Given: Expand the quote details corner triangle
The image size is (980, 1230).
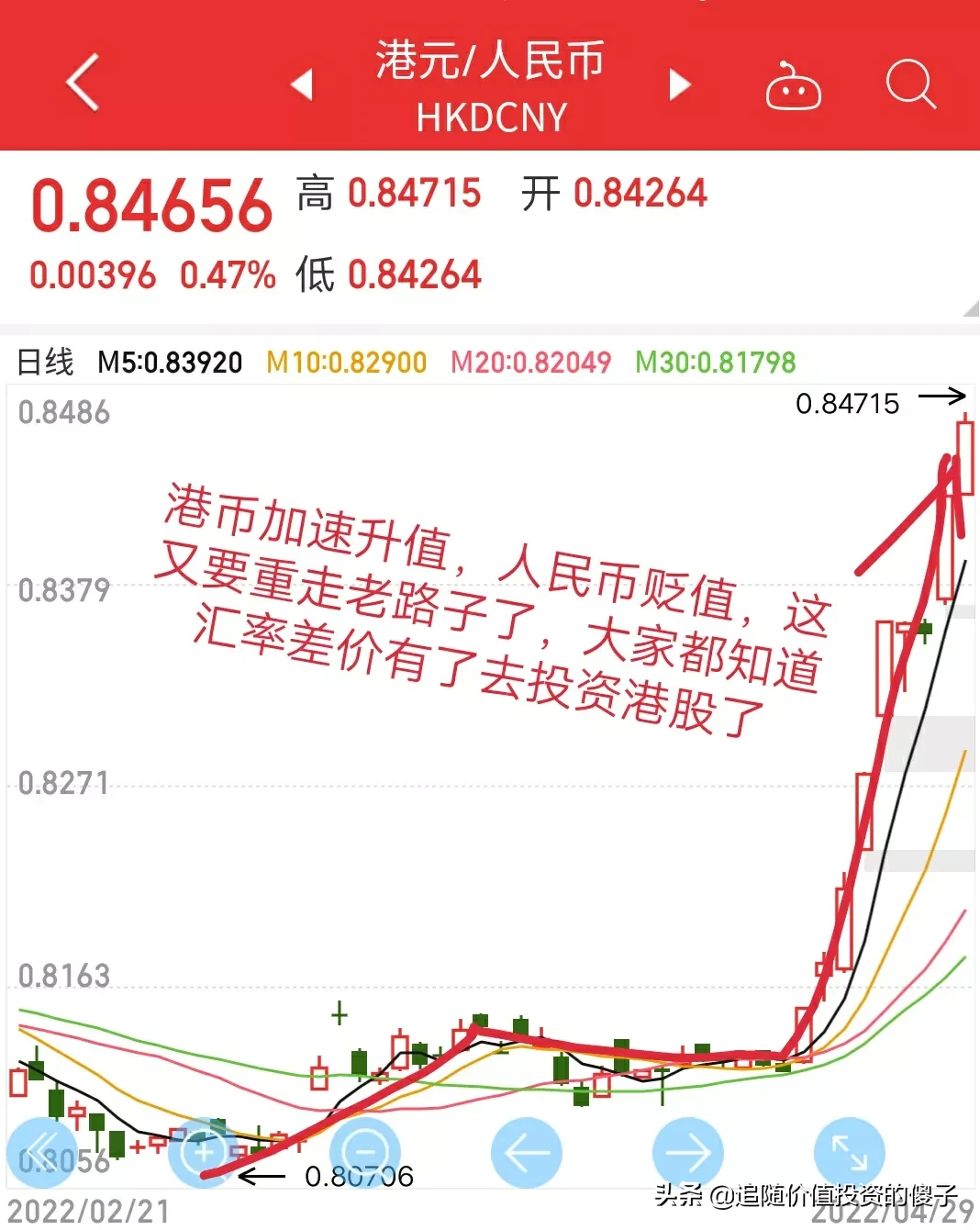Looking at the screenshot, I should [971, 309].
